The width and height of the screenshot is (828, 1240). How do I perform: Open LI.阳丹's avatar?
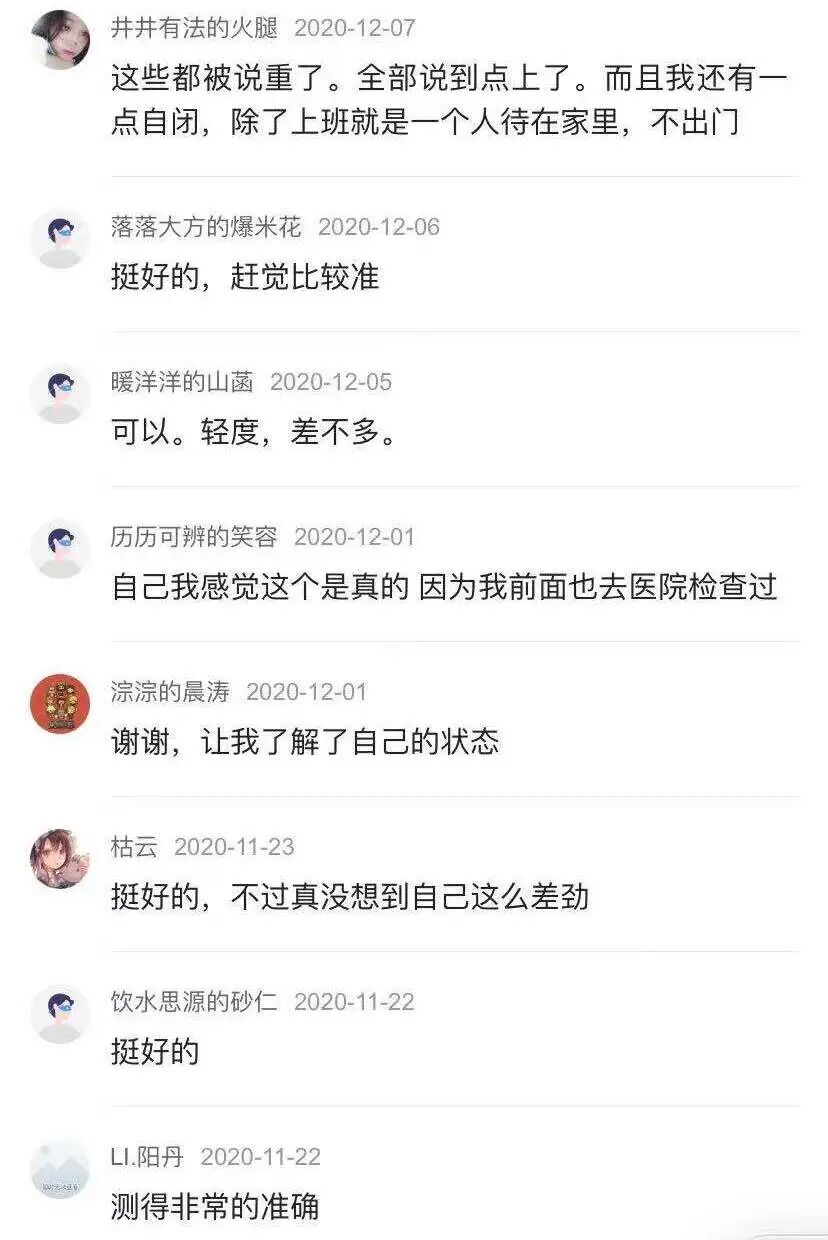pos(60,1169)
